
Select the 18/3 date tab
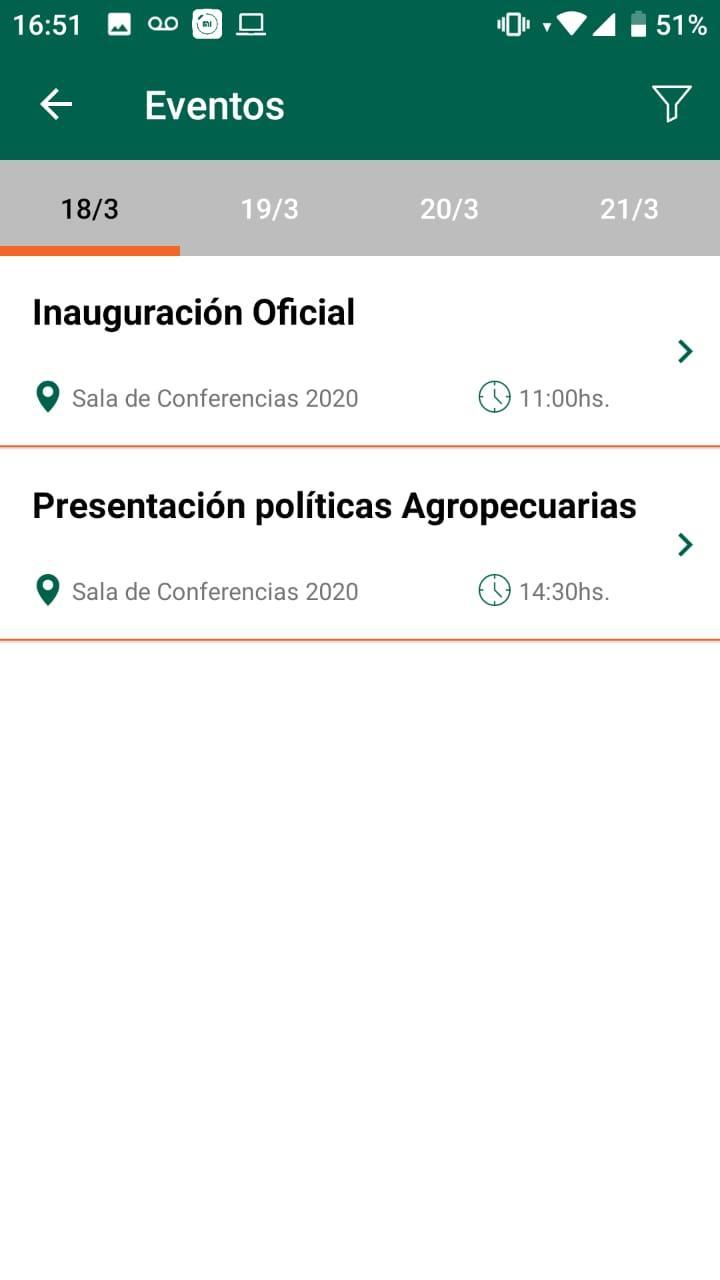[90, 208]
